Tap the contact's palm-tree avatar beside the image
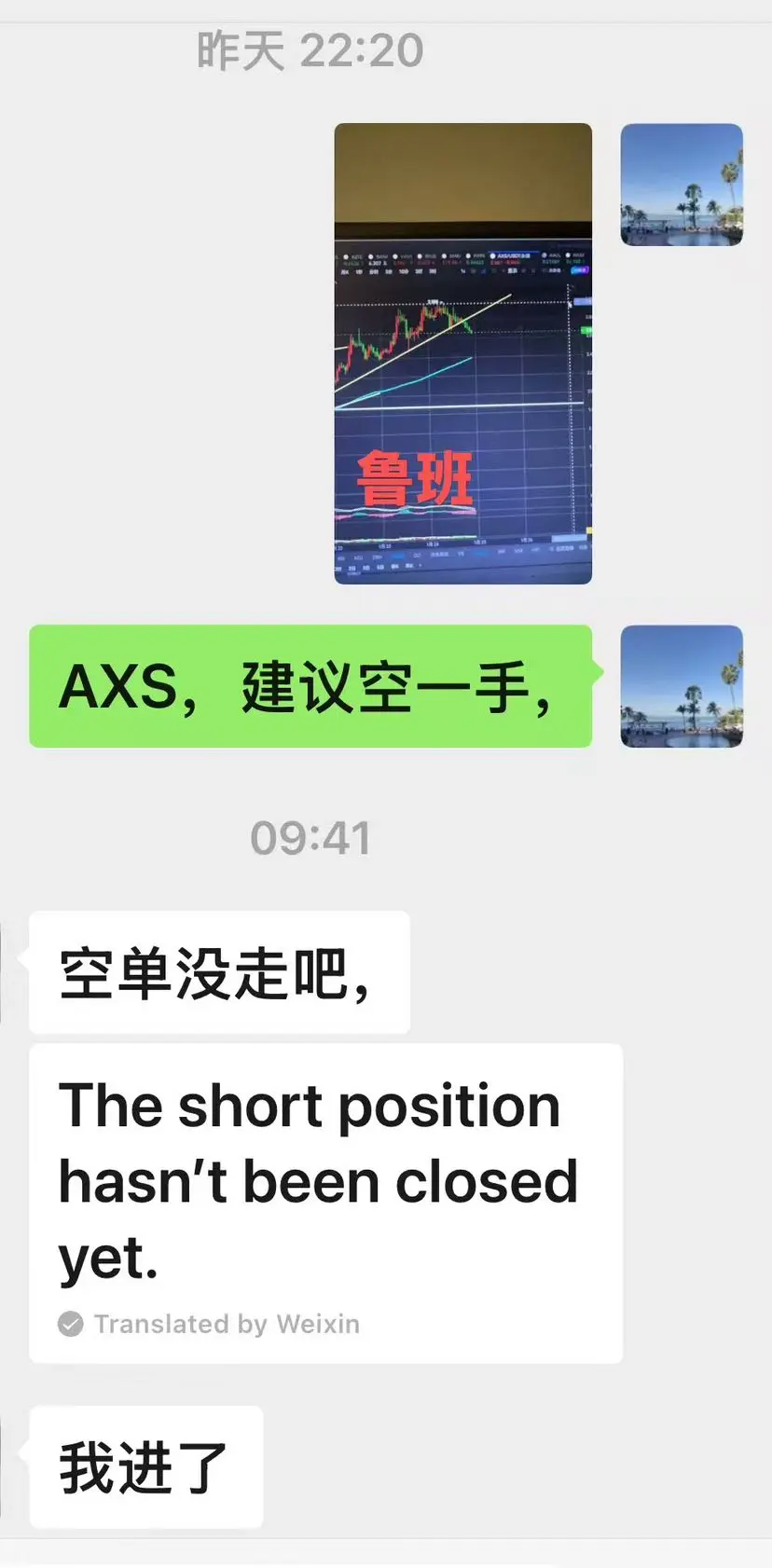772x1568 pixels. [681, 186]
